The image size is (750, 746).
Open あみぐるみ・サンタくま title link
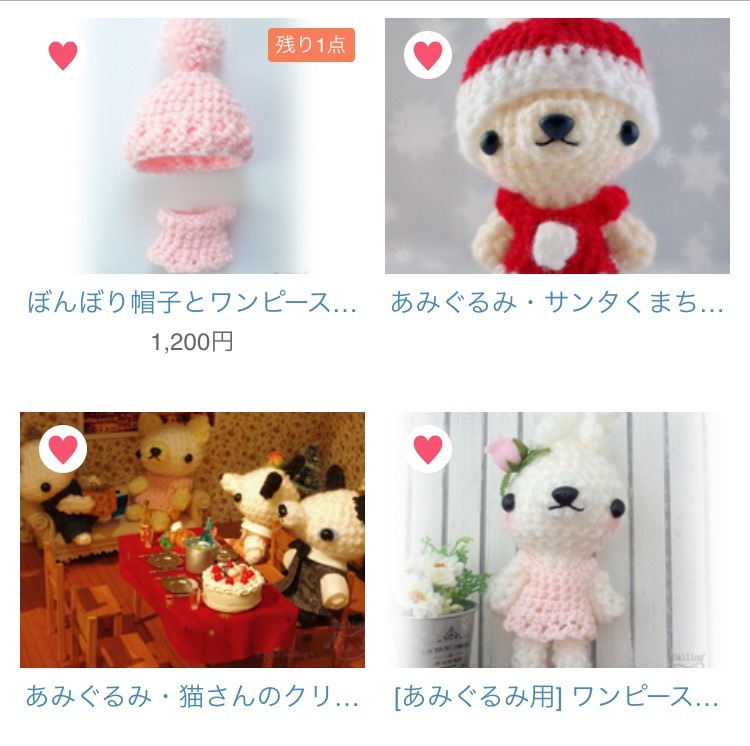pyautogui.click(x=557, y=302)
